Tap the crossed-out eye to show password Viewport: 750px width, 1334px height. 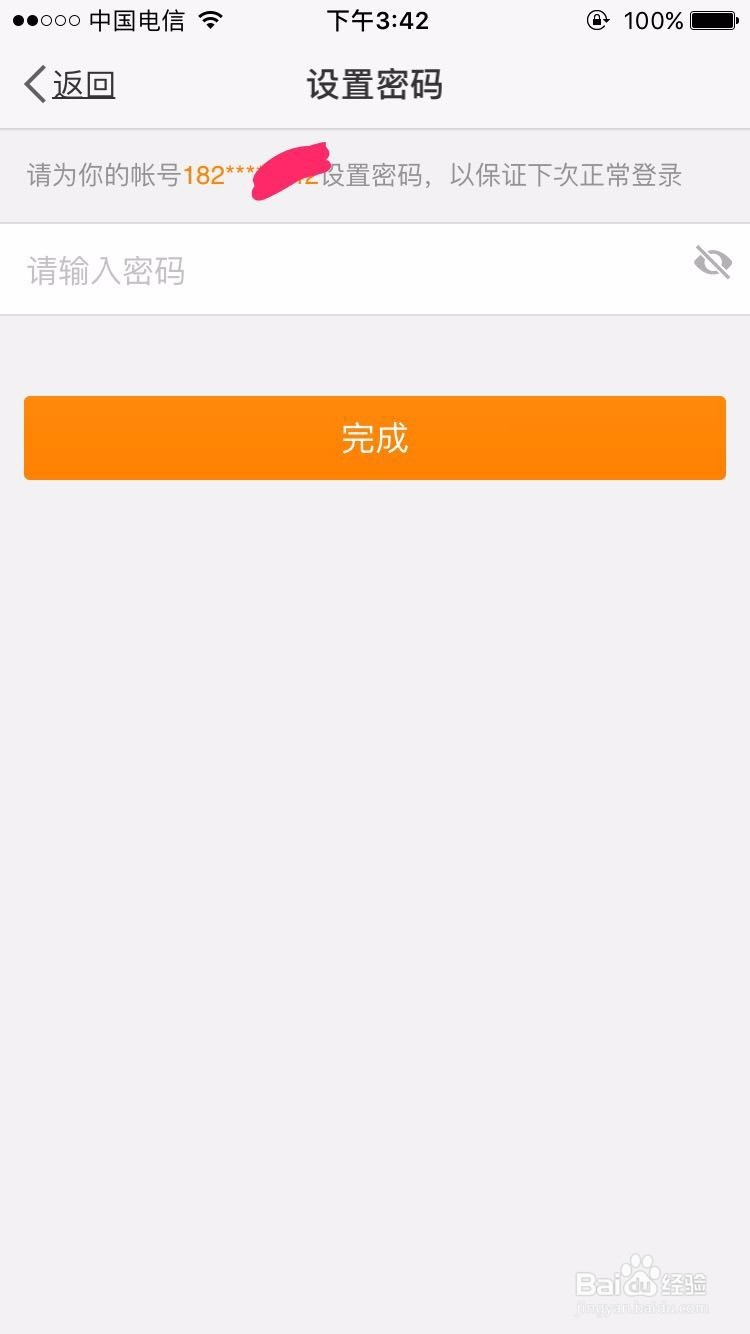click(x=712, y=262)
